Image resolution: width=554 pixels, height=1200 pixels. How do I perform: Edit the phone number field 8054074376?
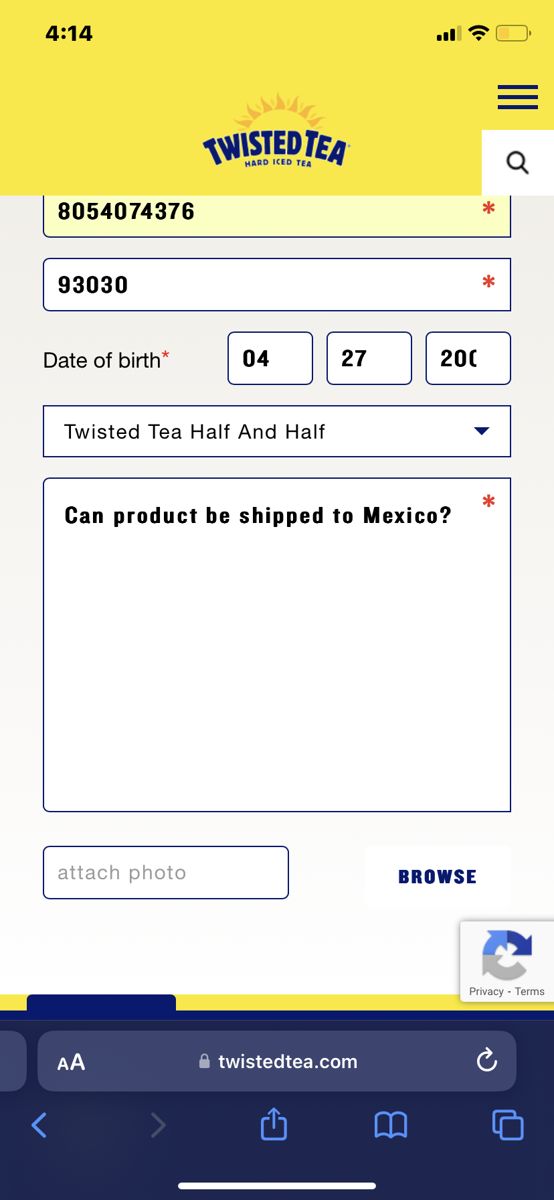click(x=277, y=213)
